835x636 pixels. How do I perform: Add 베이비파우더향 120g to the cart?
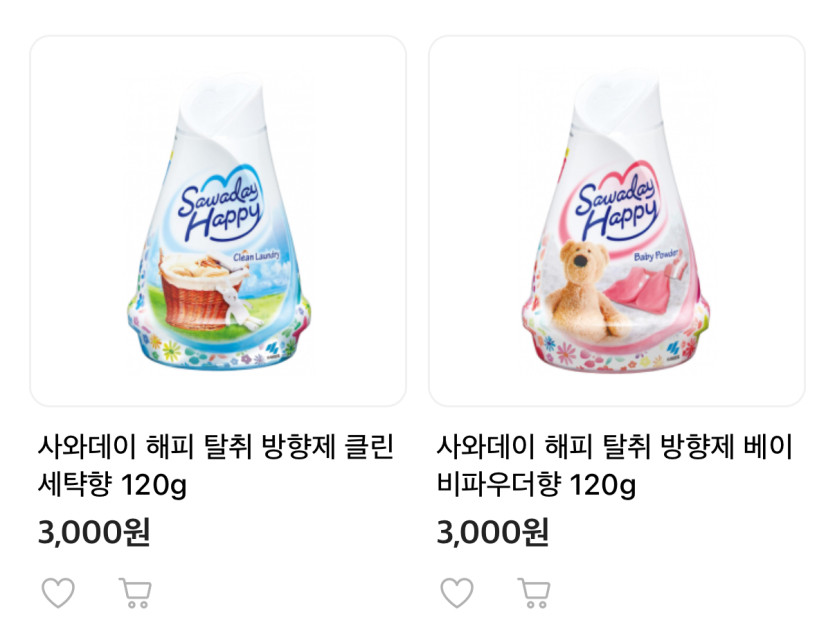click(534, 593)
